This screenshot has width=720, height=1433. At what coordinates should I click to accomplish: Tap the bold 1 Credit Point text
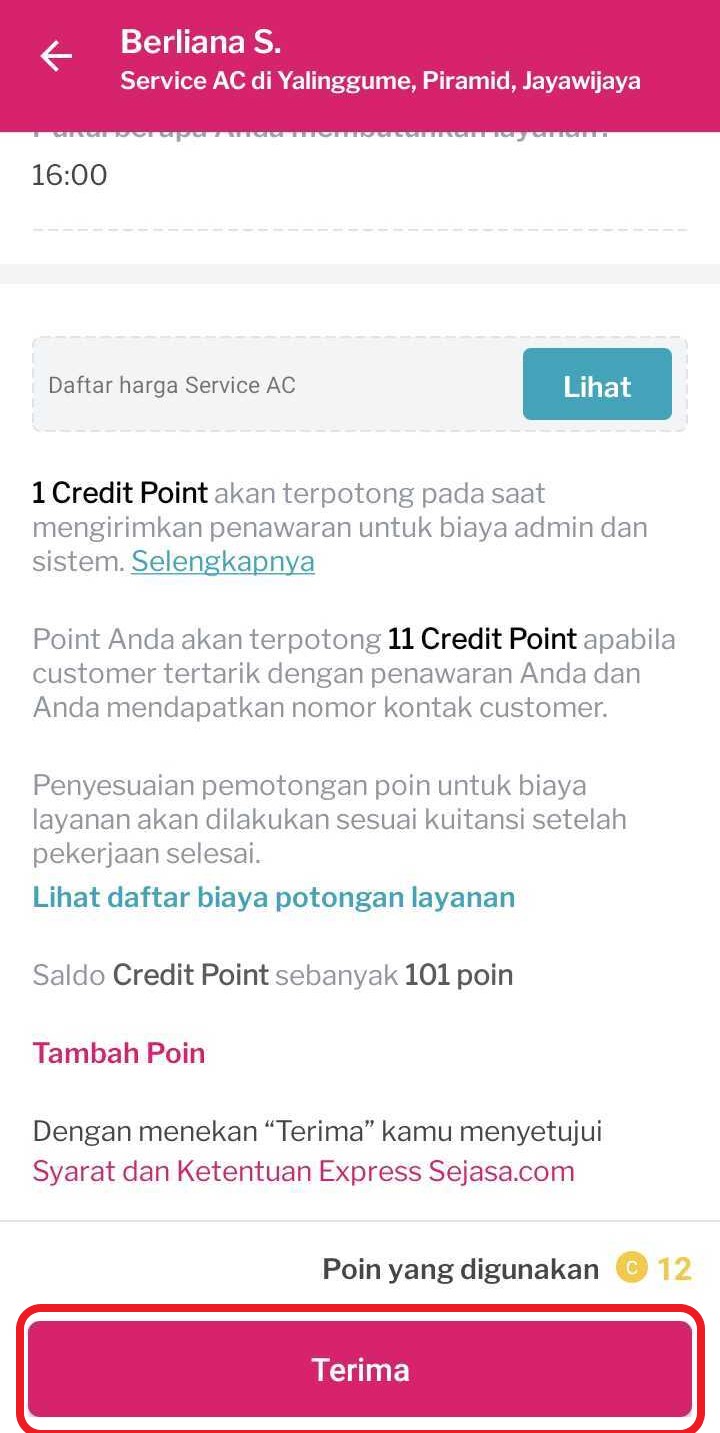coord(119,492)
